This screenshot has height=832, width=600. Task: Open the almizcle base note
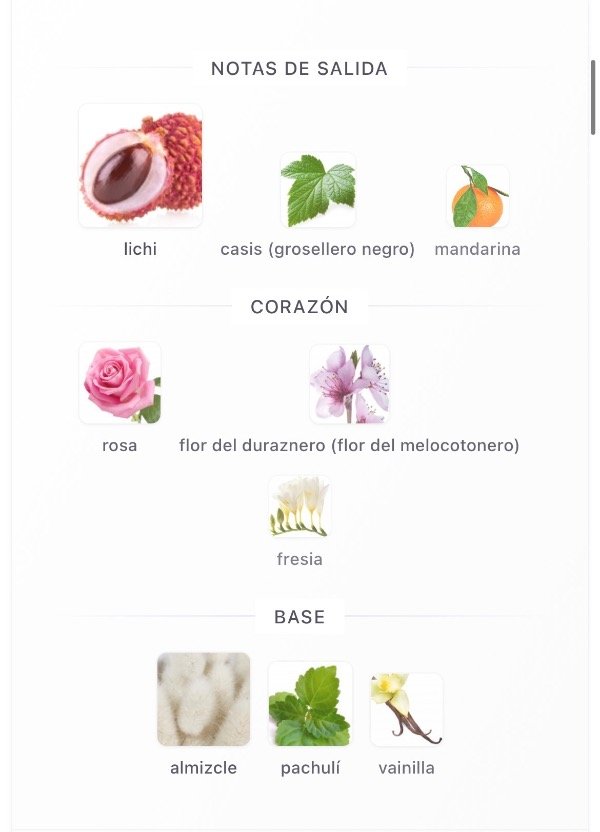[204, 699]
